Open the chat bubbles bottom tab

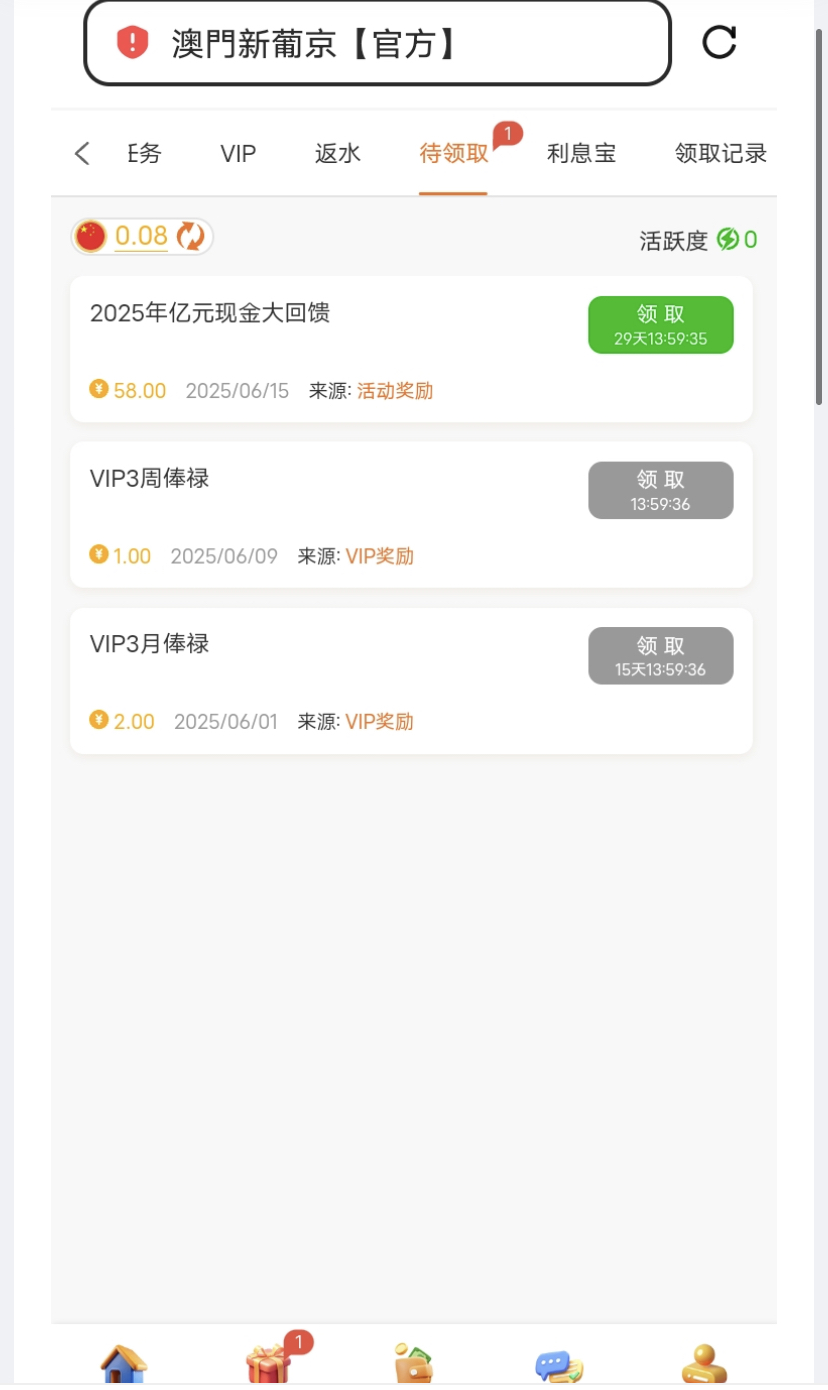click(559, 1364)
